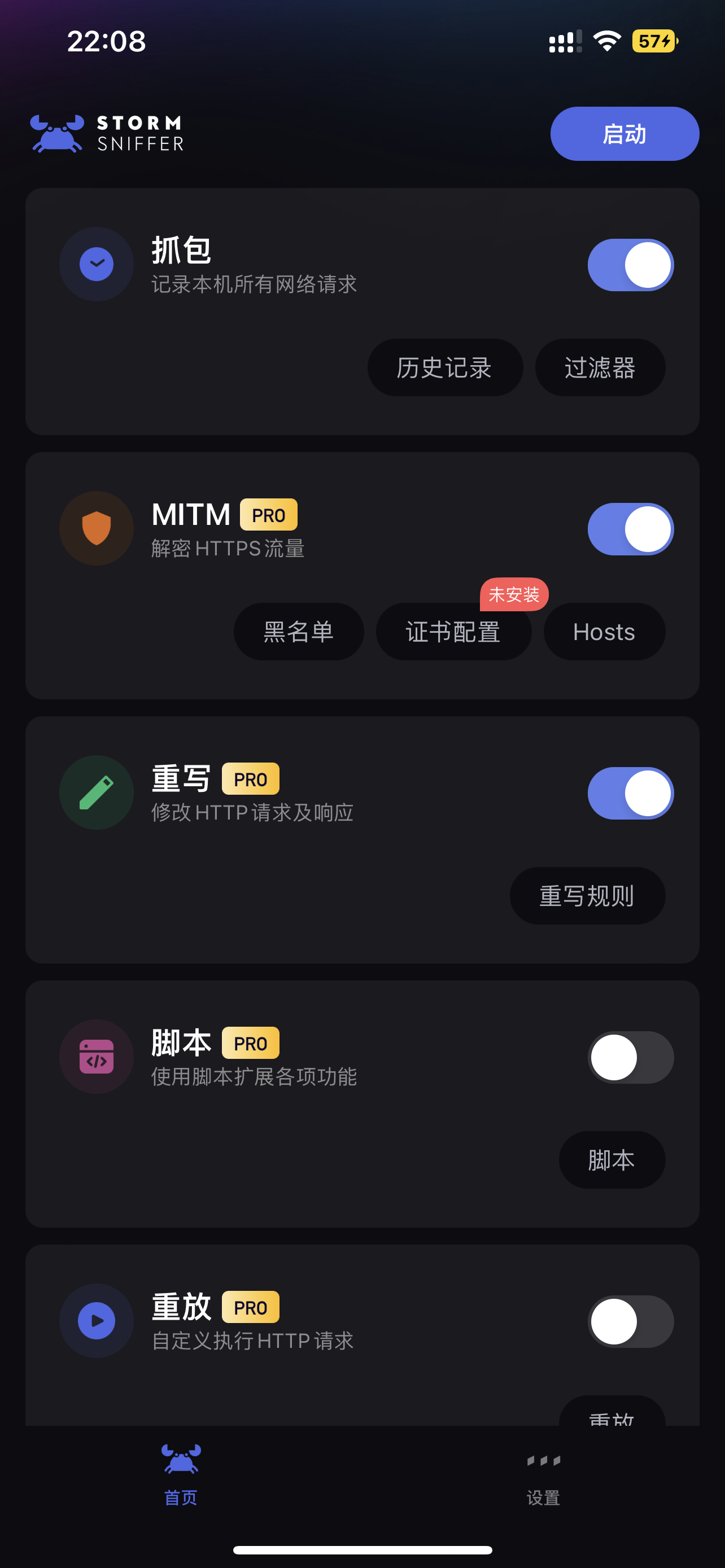Tap the crab icon above 首页

(180, 1461)
